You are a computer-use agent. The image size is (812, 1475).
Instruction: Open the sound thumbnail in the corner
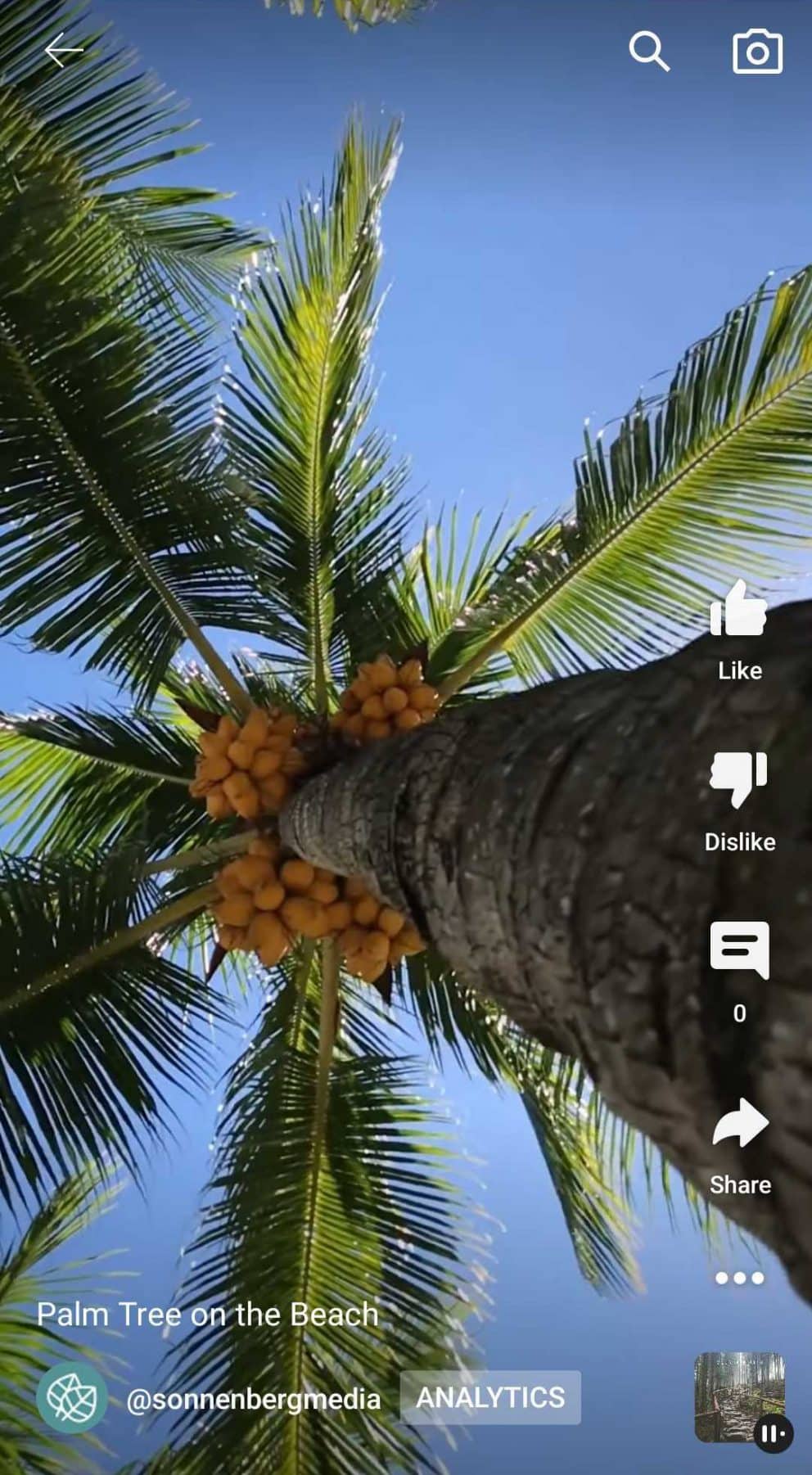740,1397
